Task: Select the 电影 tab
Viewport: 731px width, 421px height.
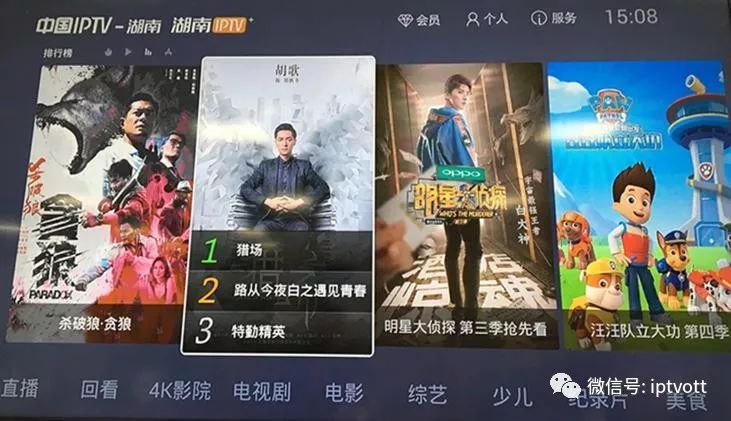Action: pyautogui.click(x=344, y=392)
